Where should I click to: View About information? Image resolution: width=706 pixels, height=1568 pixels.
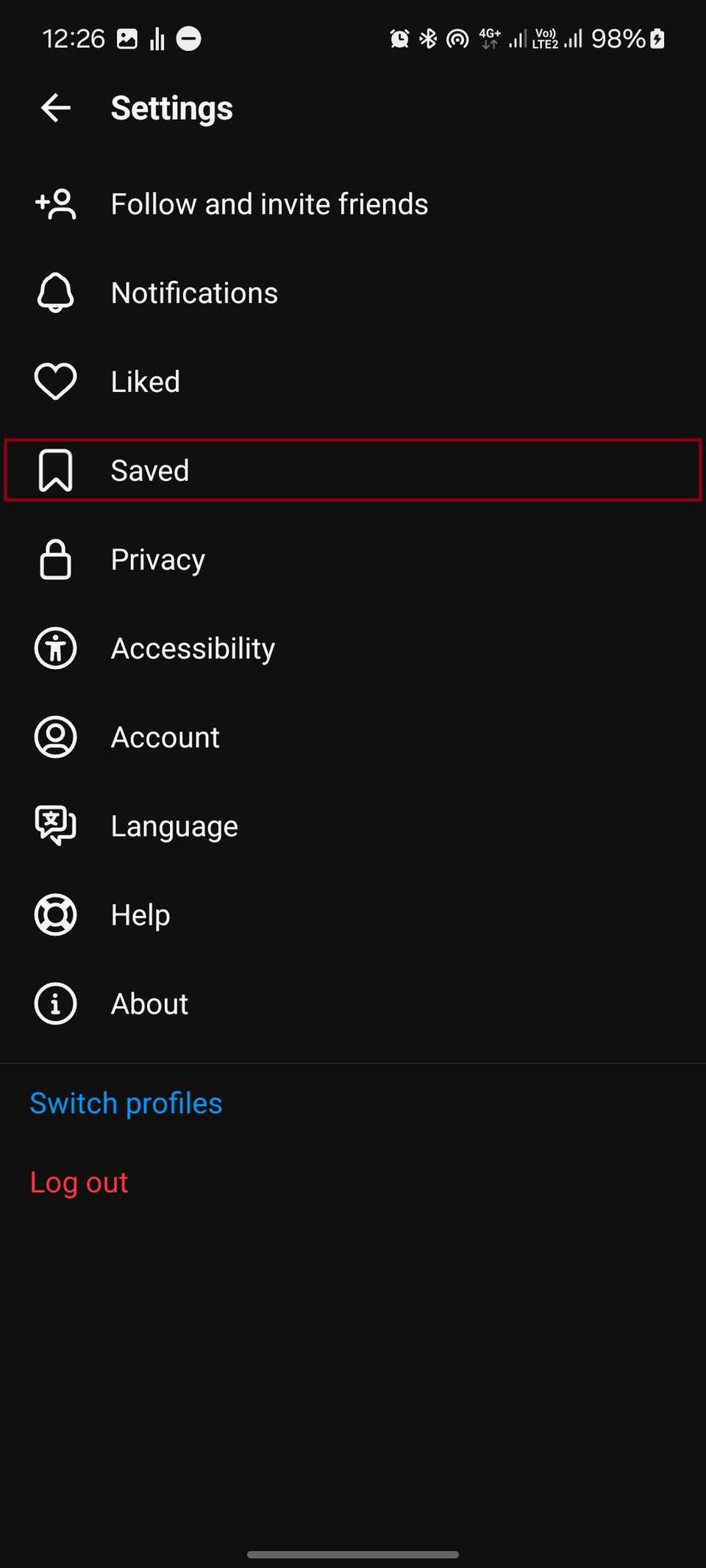149,1005
